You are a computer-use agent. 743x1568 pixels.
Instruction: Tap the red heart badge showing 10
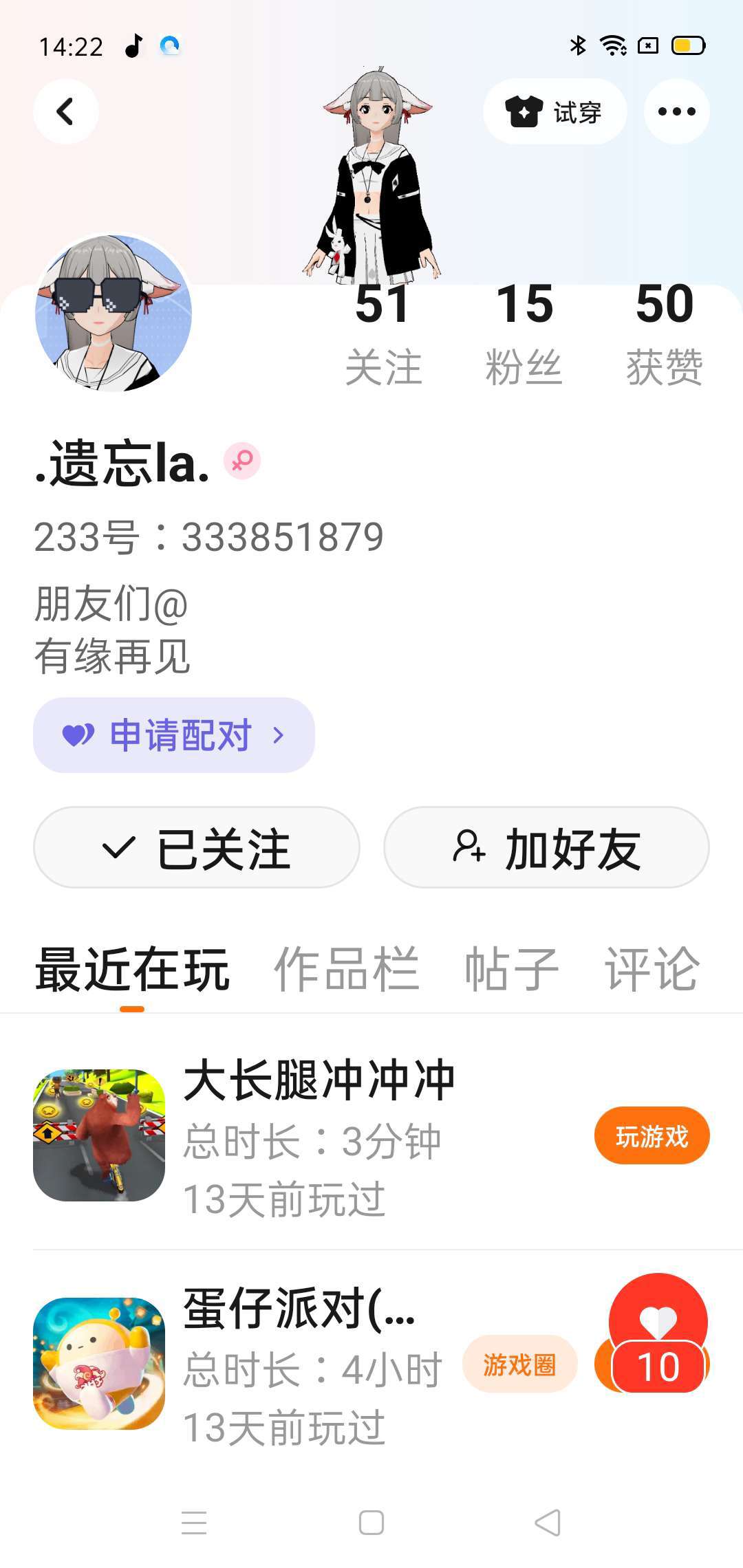pyautogui.click(x=658, y=1334)
